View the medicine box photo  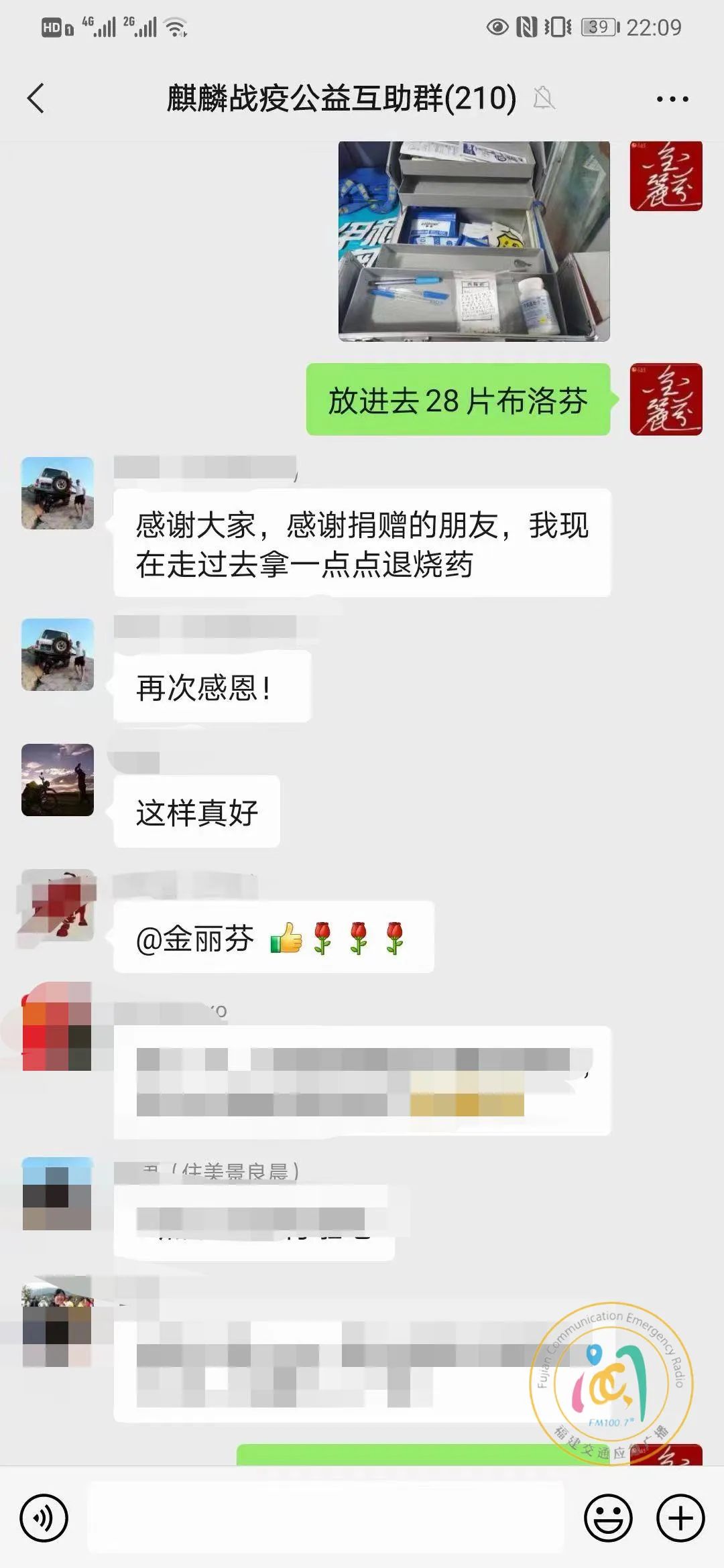[x=474, y=241]
